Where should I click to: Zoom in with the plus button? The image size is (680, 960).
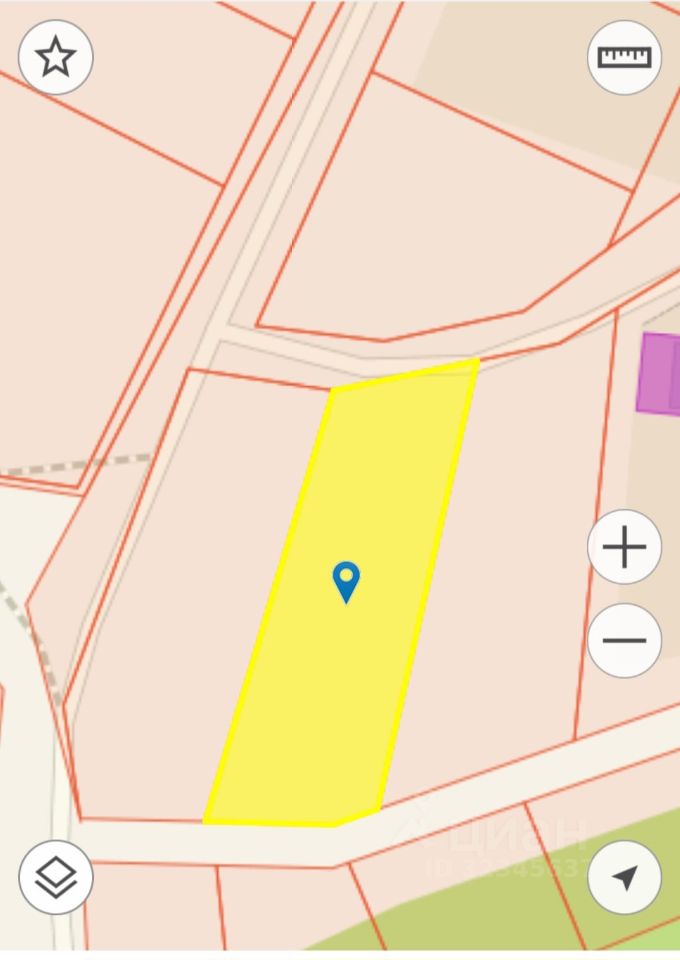click(624, 547)
